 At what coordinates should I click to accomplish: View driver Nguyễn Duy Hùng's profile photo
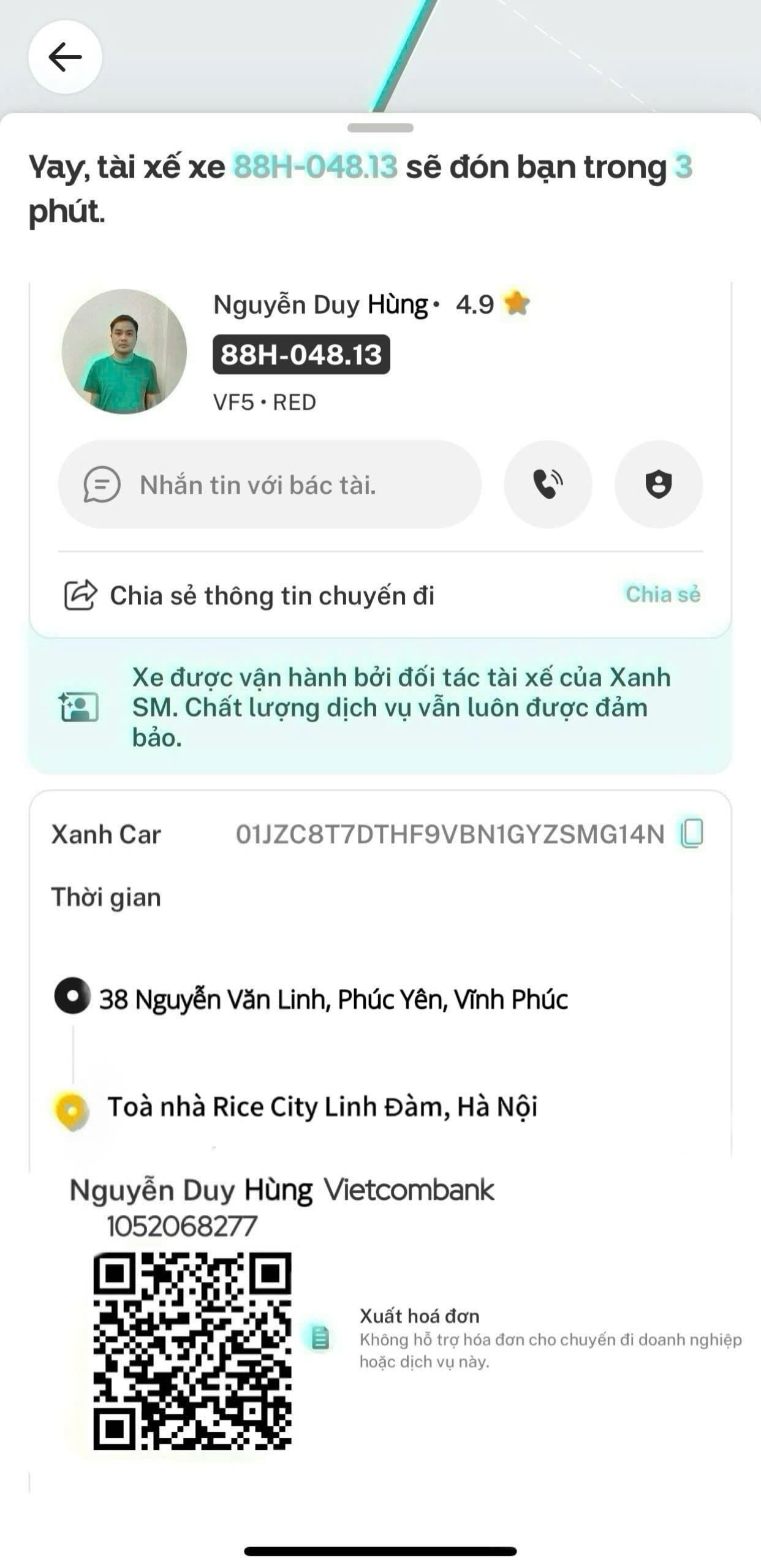point(124,352)
